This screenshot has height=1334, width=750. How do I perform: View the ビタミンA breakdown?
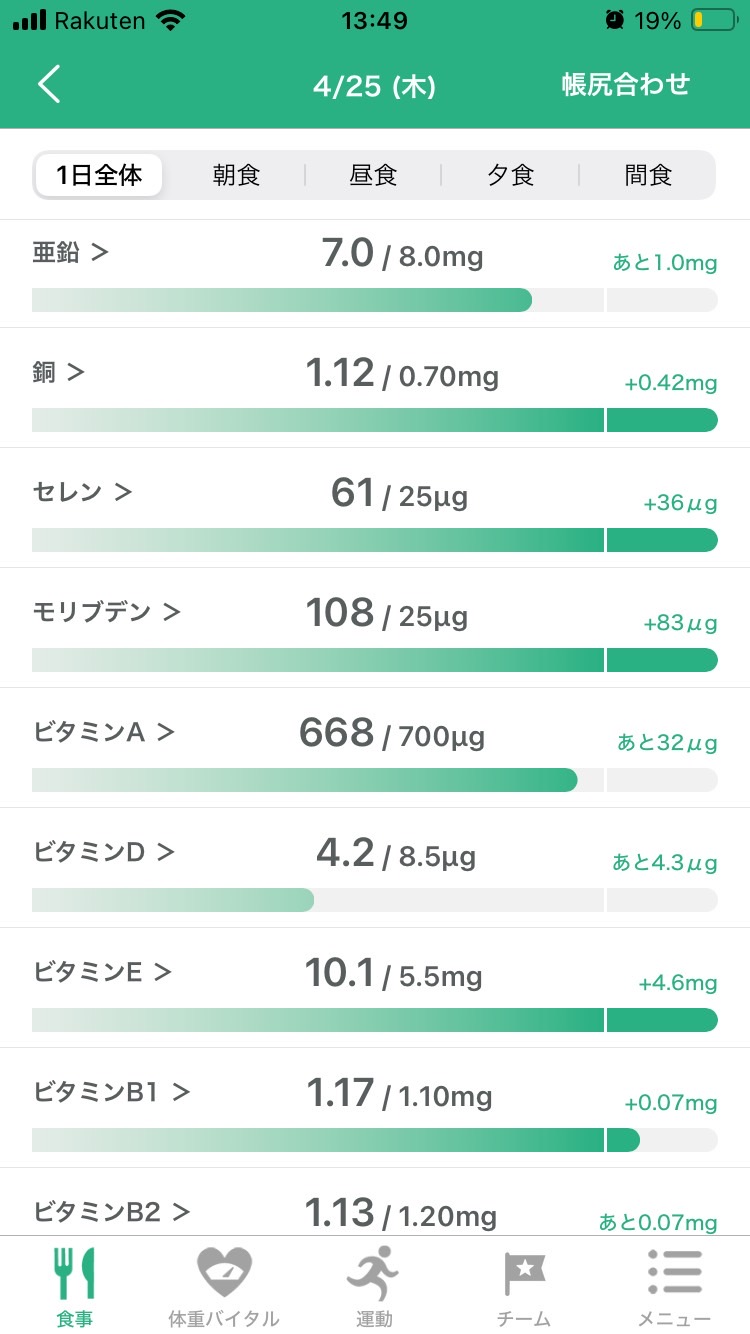(375, 748)
